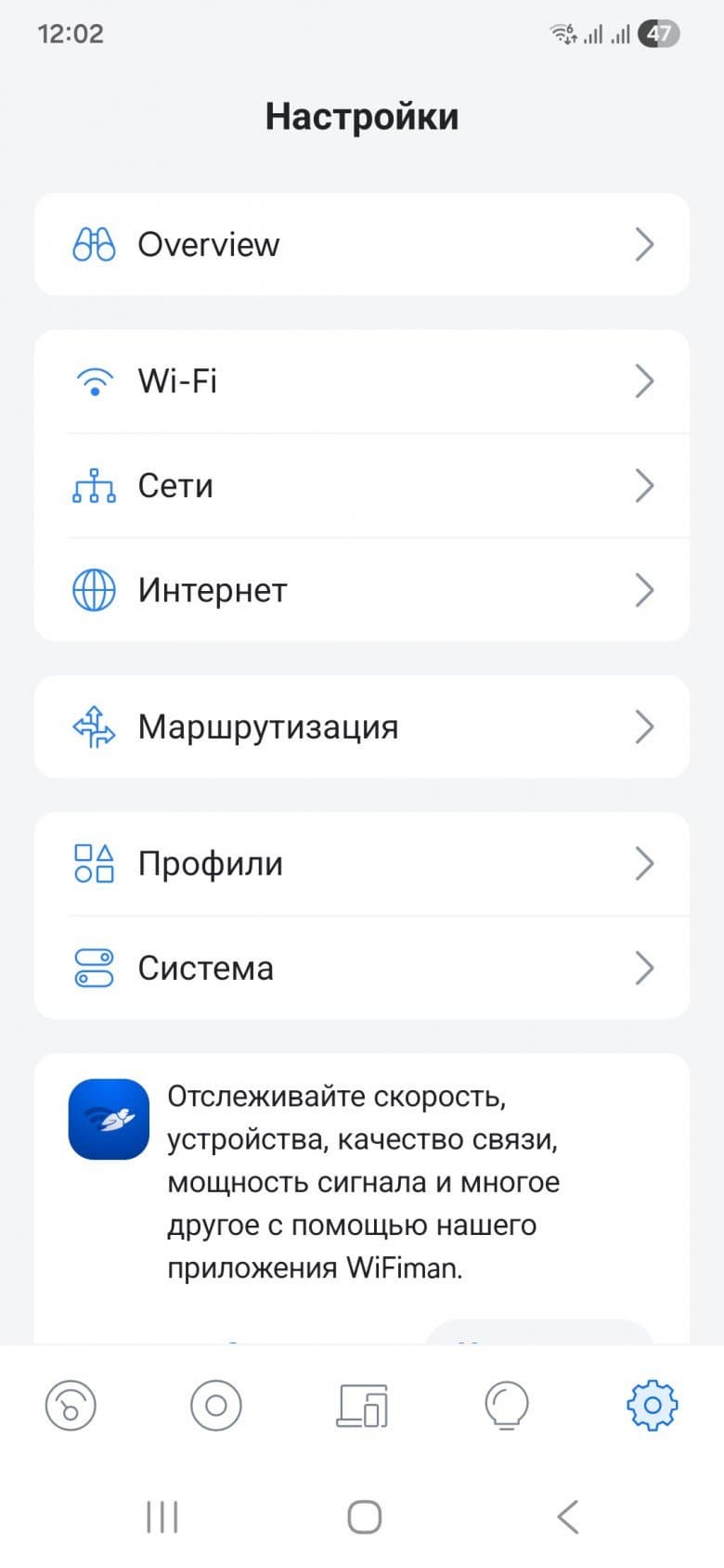
Task: Open the devices tab in bottom bar
Action: tap(362, 1406)
